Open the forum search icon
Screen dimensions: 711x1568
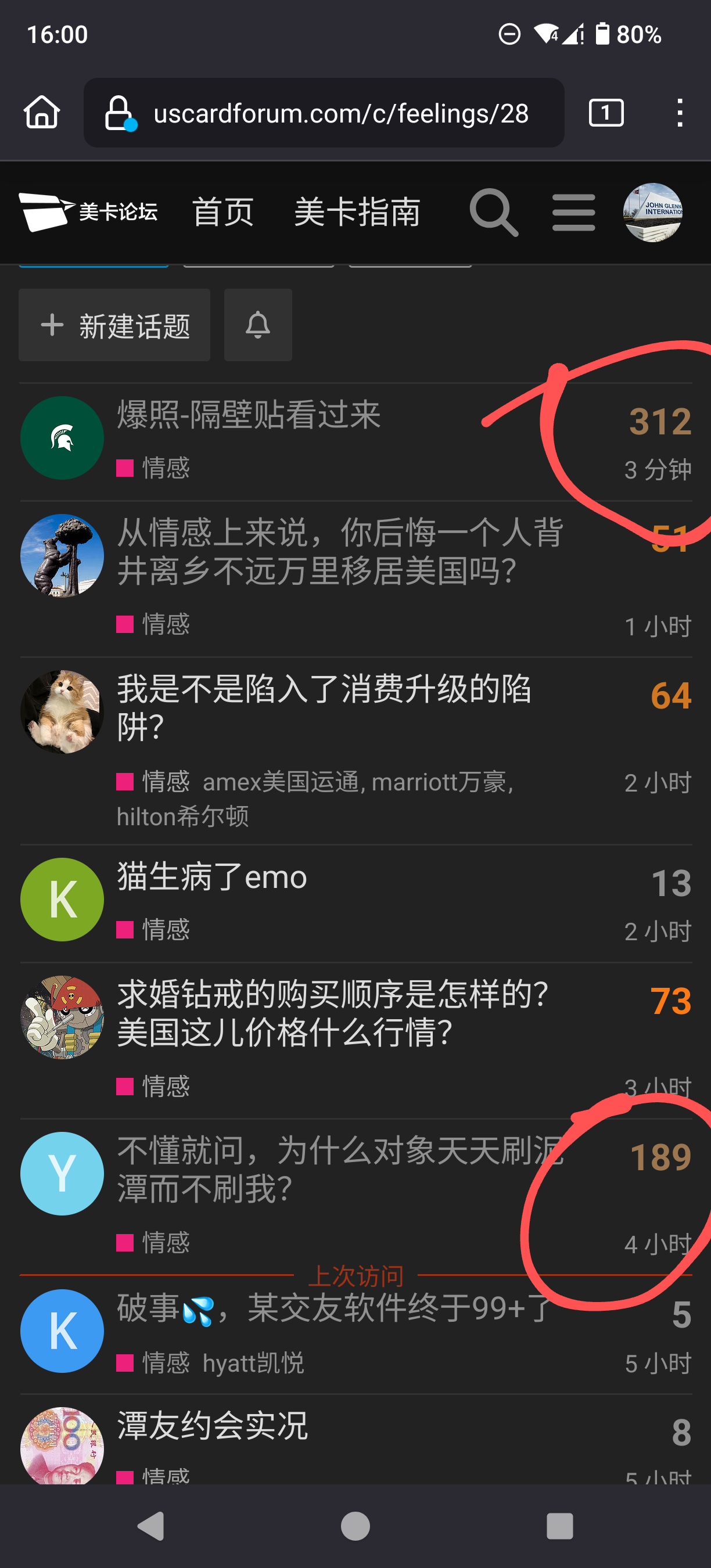coord(494,213)
